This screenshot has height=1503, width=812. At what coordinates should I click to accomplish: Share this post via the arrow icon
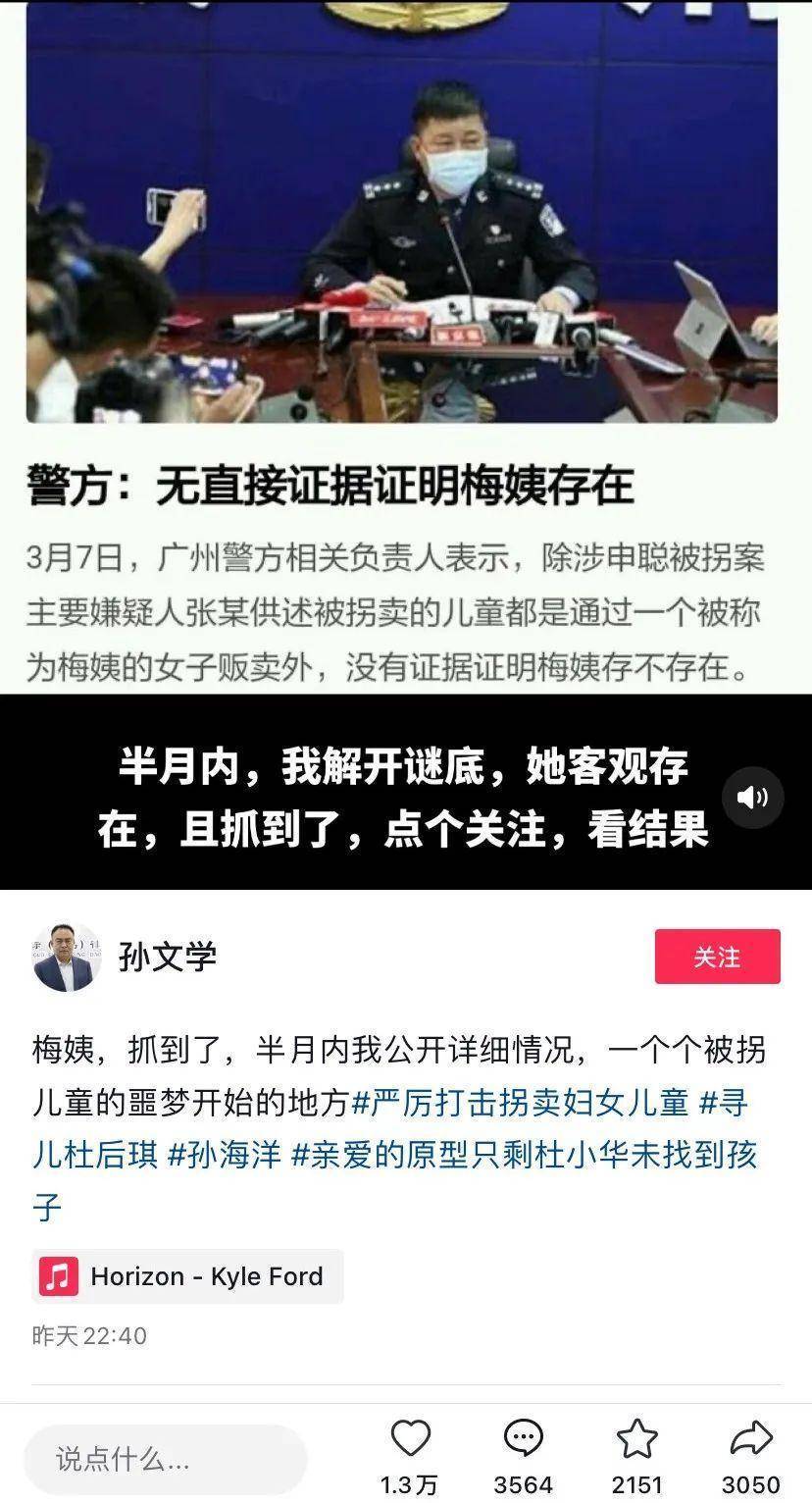[x=751, y=1439]
